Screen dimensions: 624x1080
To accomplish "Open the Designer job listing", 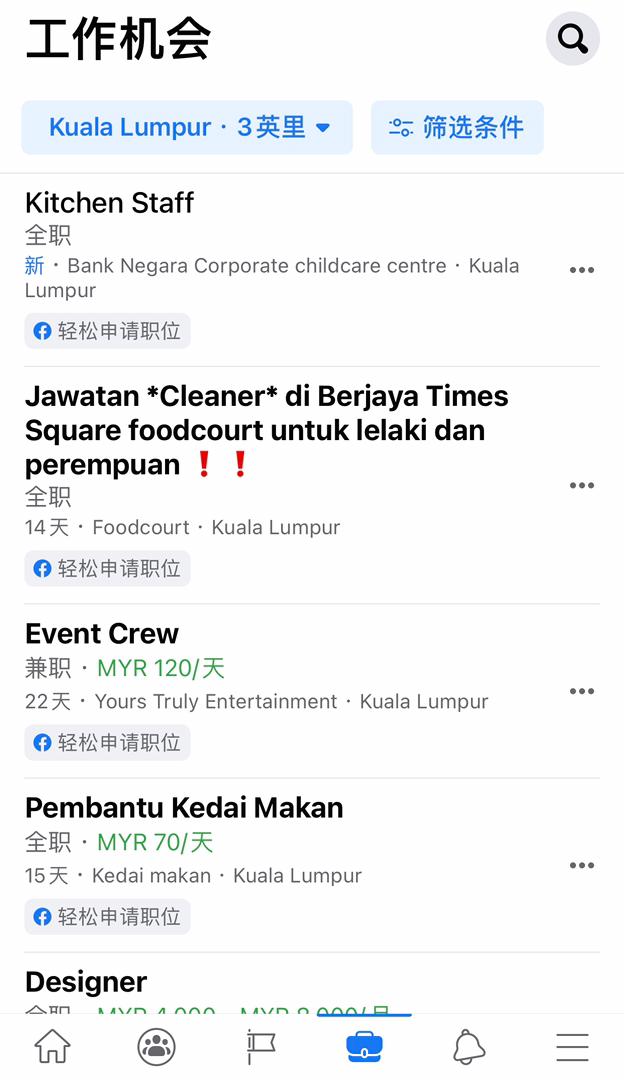I will click(x=86, y=982).
